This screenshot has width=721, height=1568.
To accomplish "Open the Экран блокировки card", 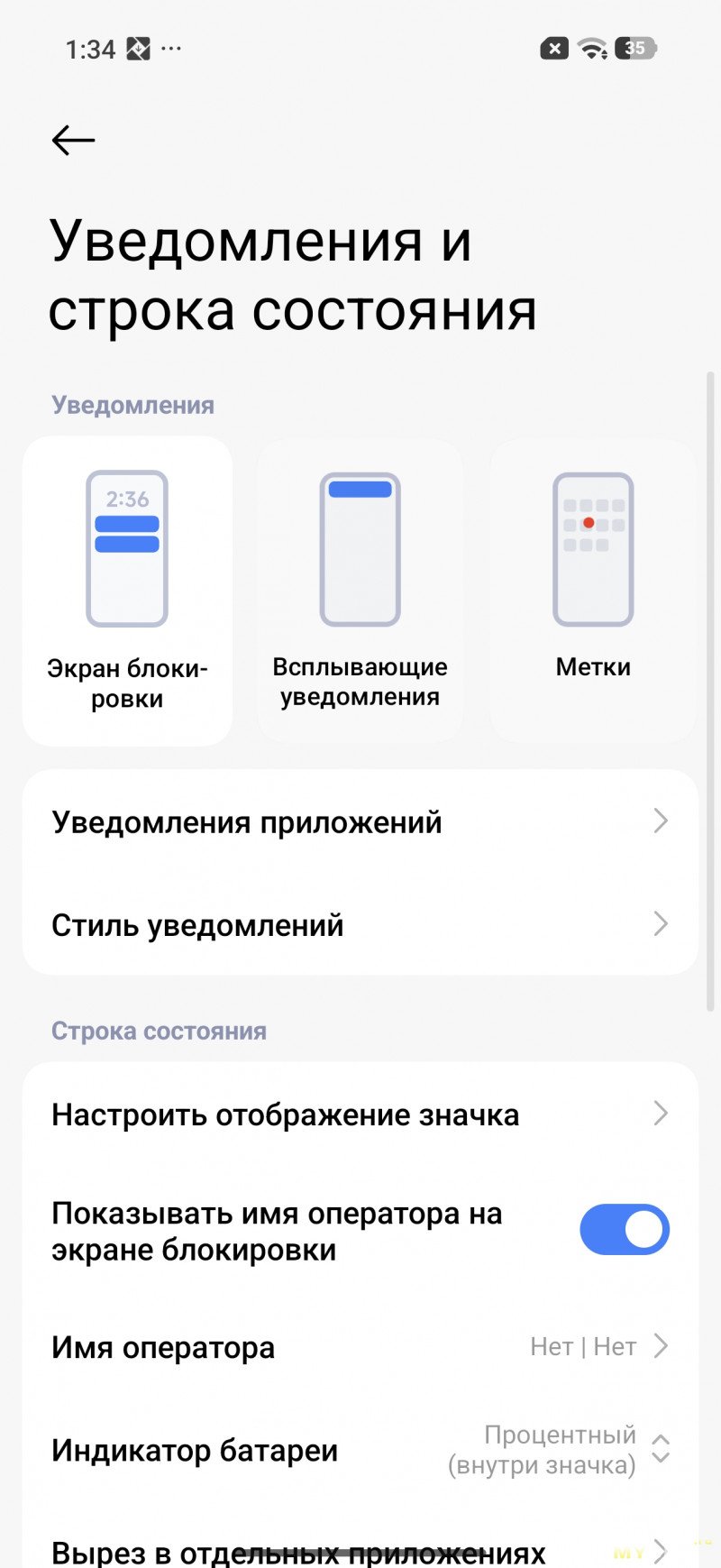I will pyautogui.click(x=127, y=591).
